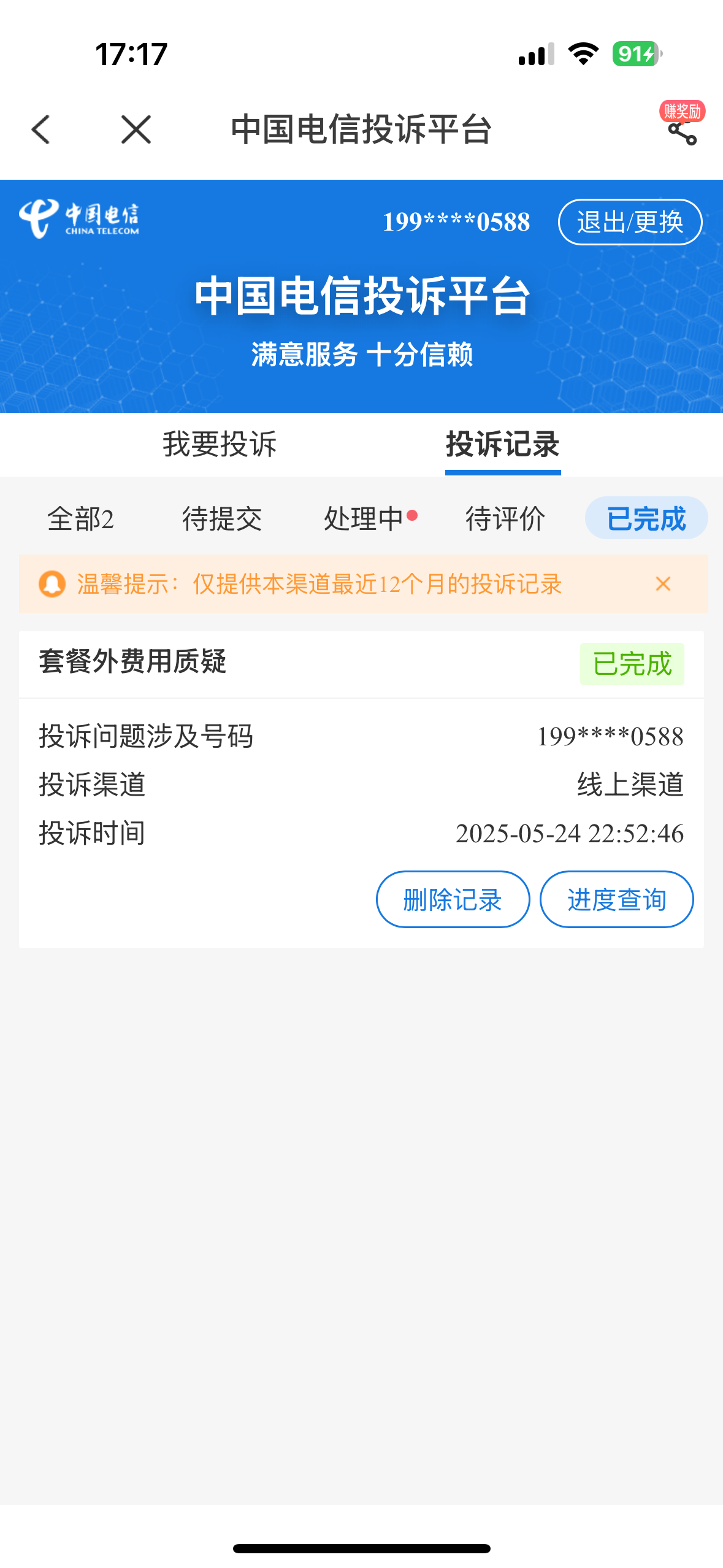Dismiss the 温馨提示 banner

663,583
